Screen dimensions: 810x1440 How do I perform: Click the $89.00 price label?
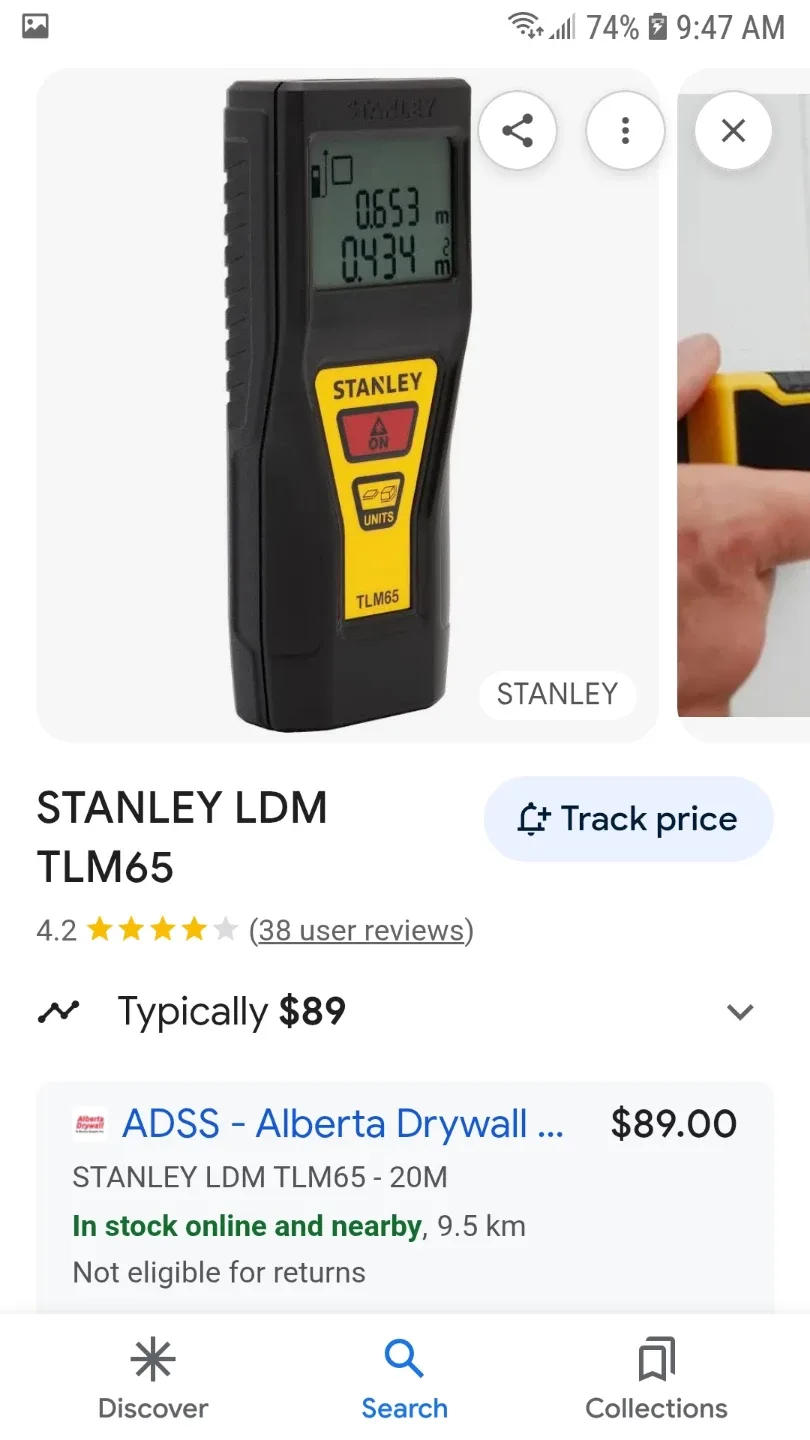[x=674, y=1123]
